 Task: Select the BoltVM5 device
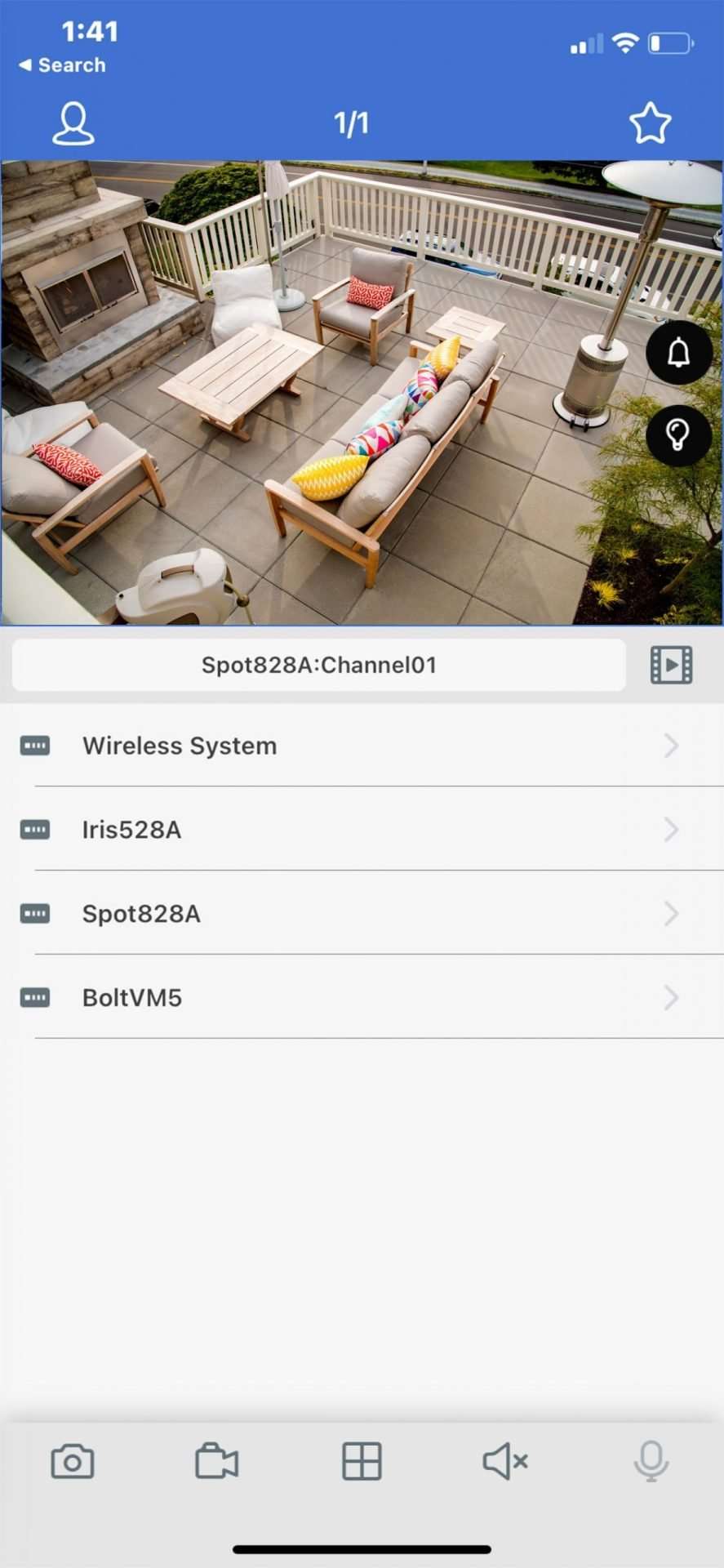351,998
